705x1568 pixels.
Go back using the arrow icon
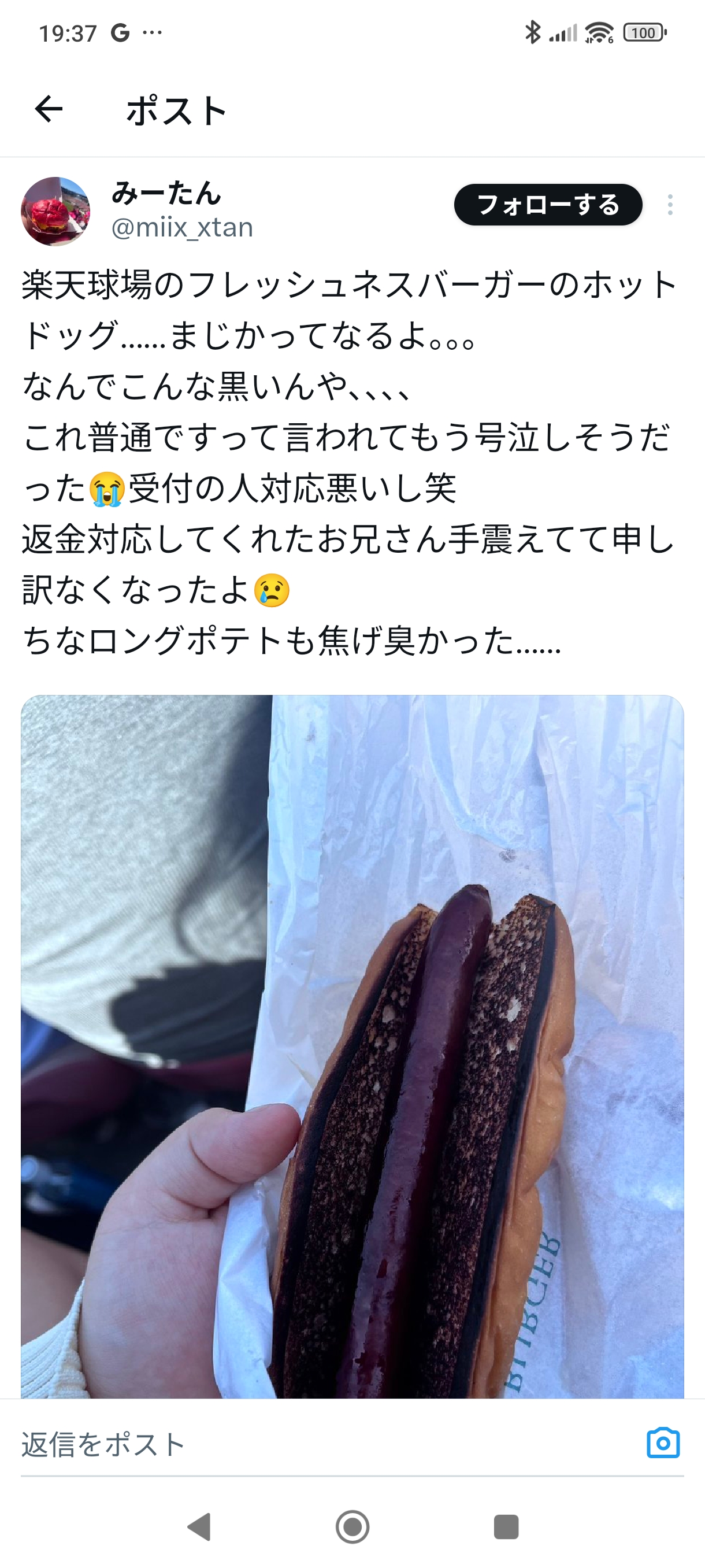(x=49, y=110)
